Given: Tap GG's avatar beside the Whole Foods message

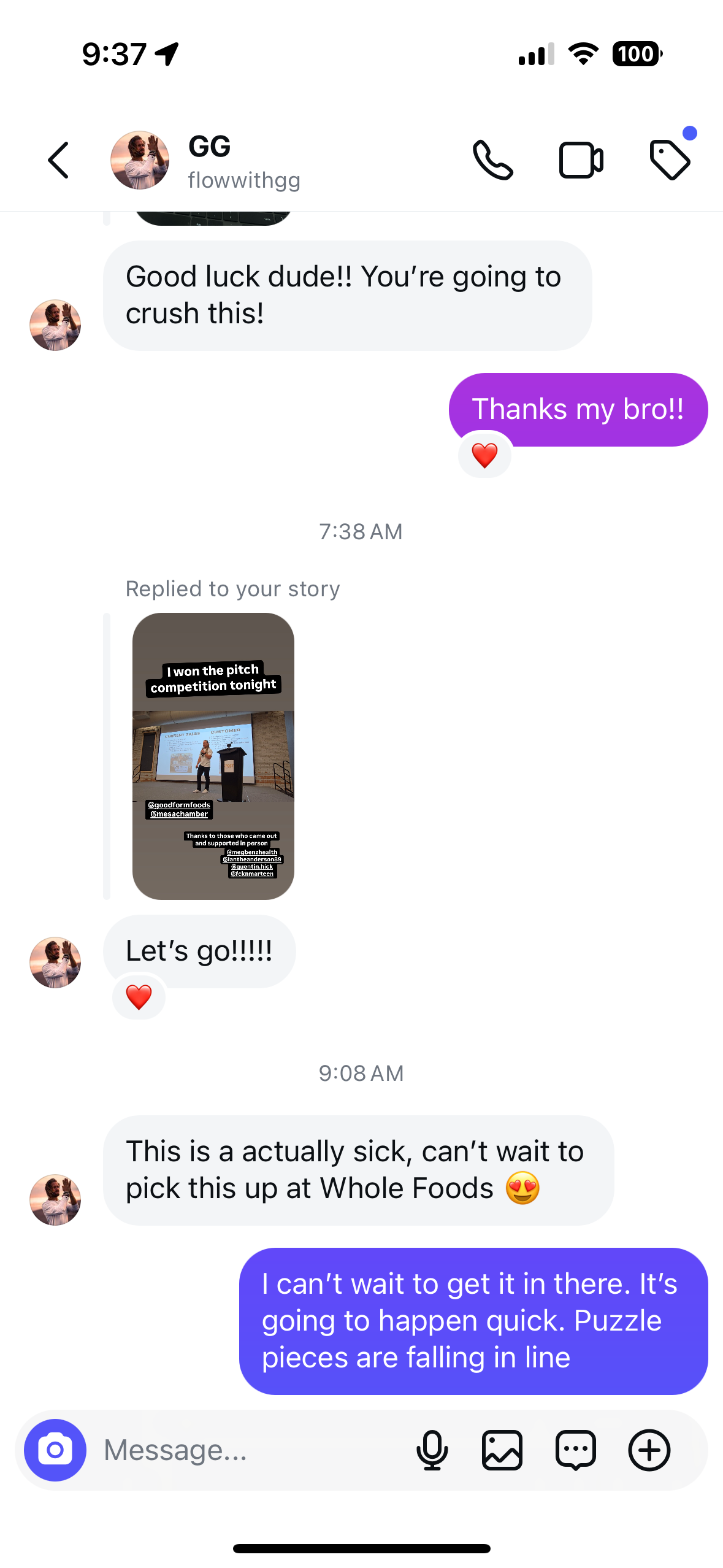Looking at the screenshot, I should tap(55, 1199).
